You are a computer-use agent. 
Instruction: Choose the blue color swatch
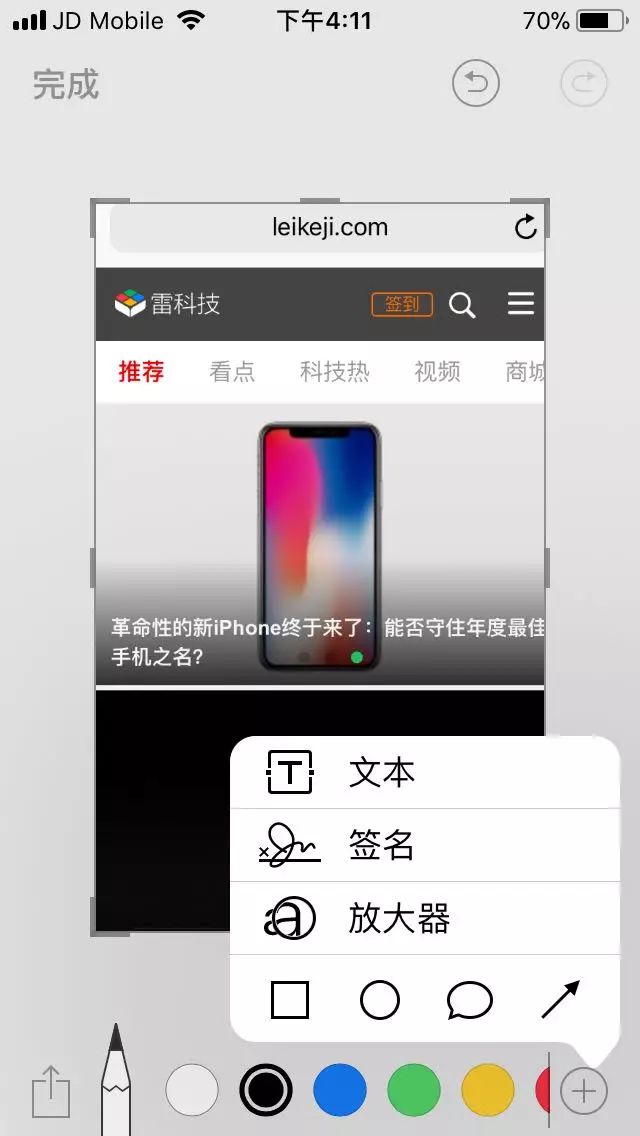point(340,1090)
